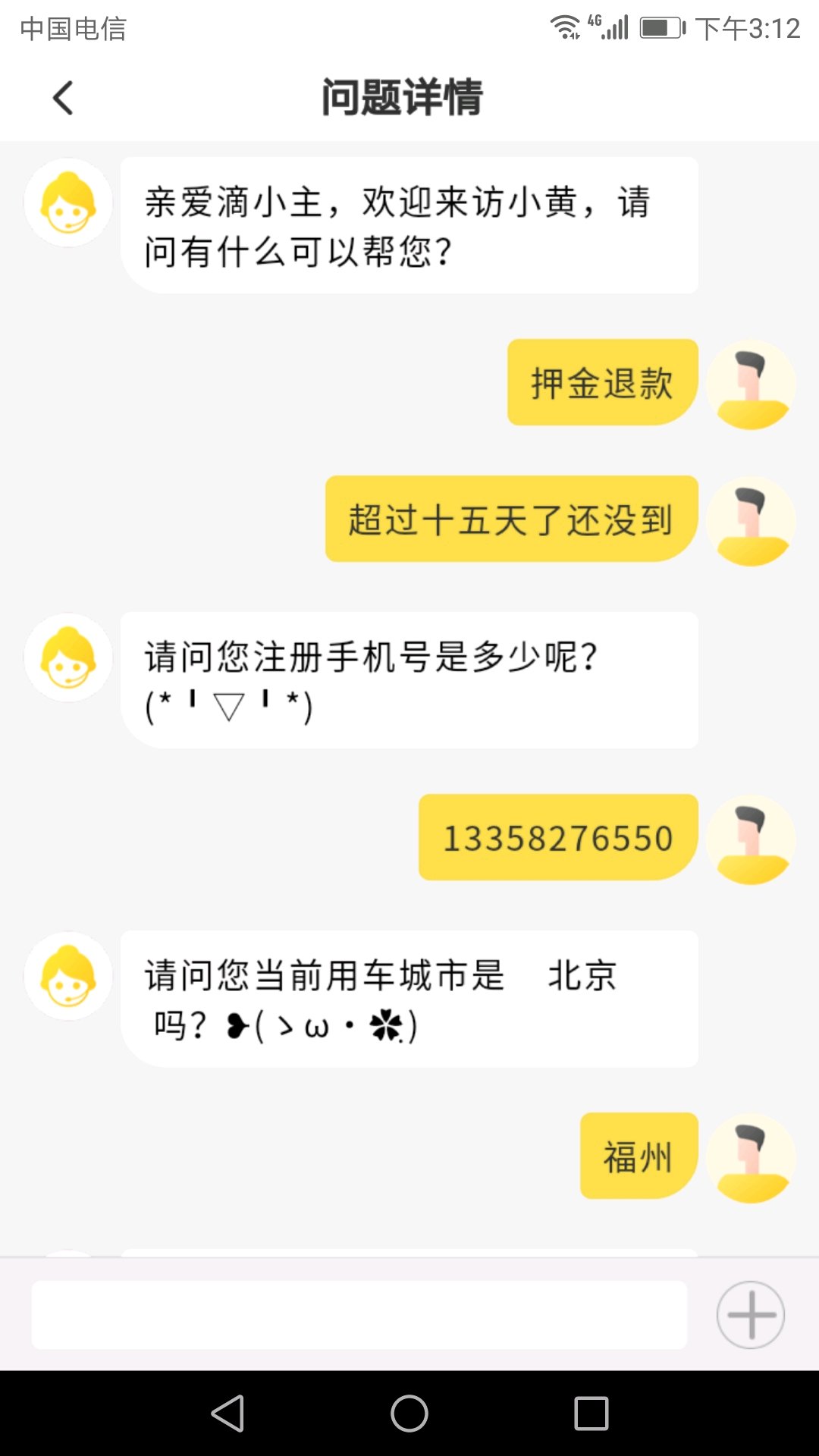The height and width of the screenshot is (1456, 819).
Task: Go back from the 问题详情 page
Action: (x=64, y=99)
